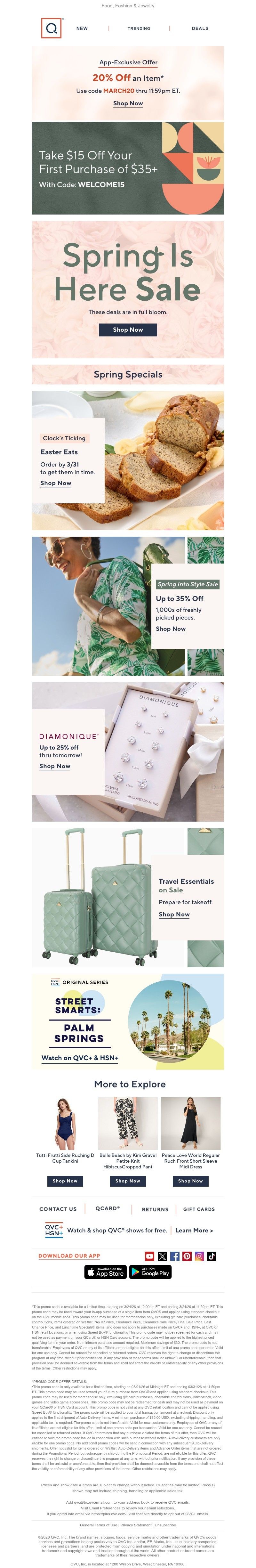Open the NEW section link
Viewport: 256px width, 1568px height.
tap(82, 28)
